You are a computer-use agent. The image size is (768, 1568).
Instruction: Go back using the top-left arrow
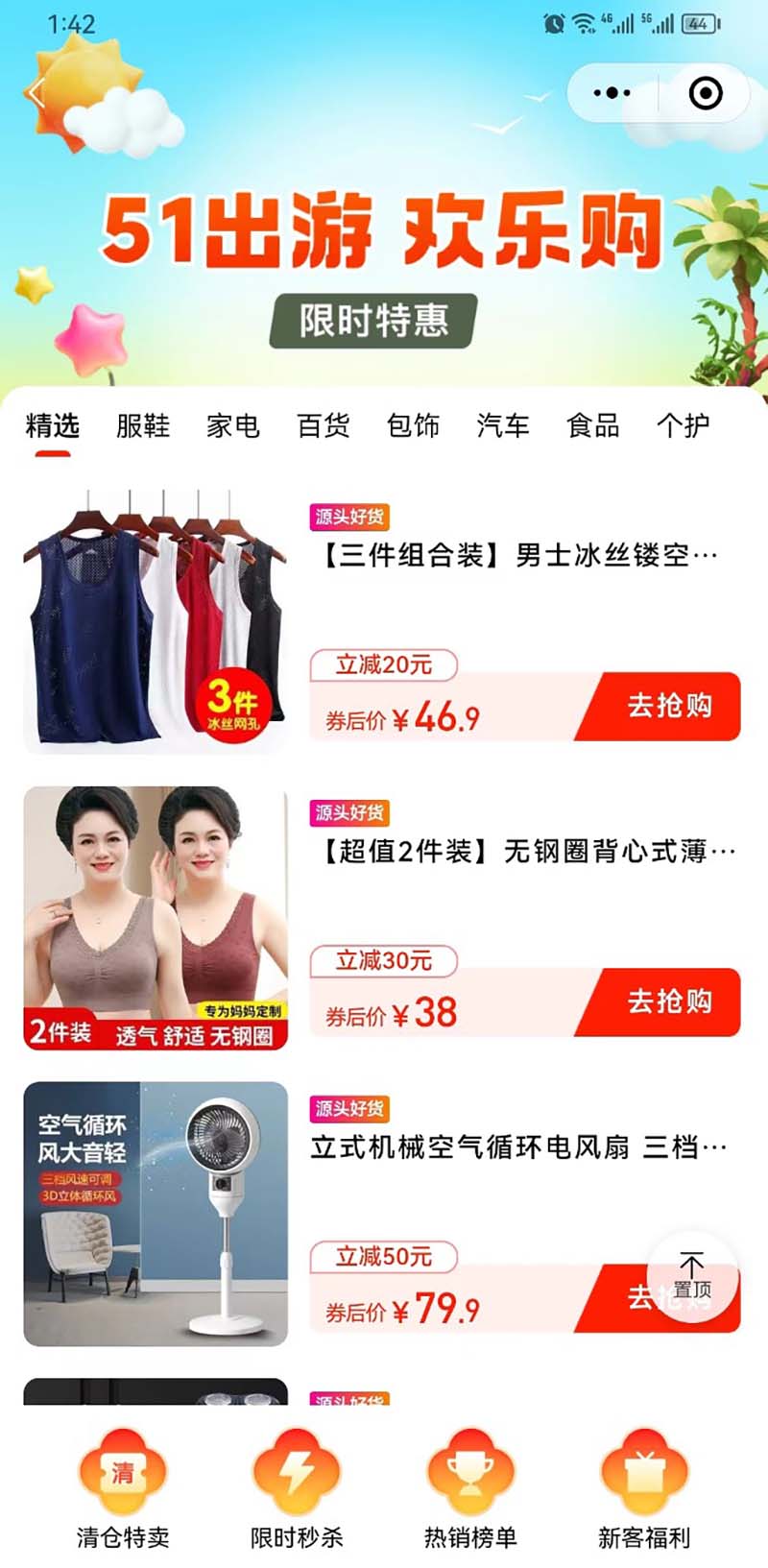tap(36, 93)
